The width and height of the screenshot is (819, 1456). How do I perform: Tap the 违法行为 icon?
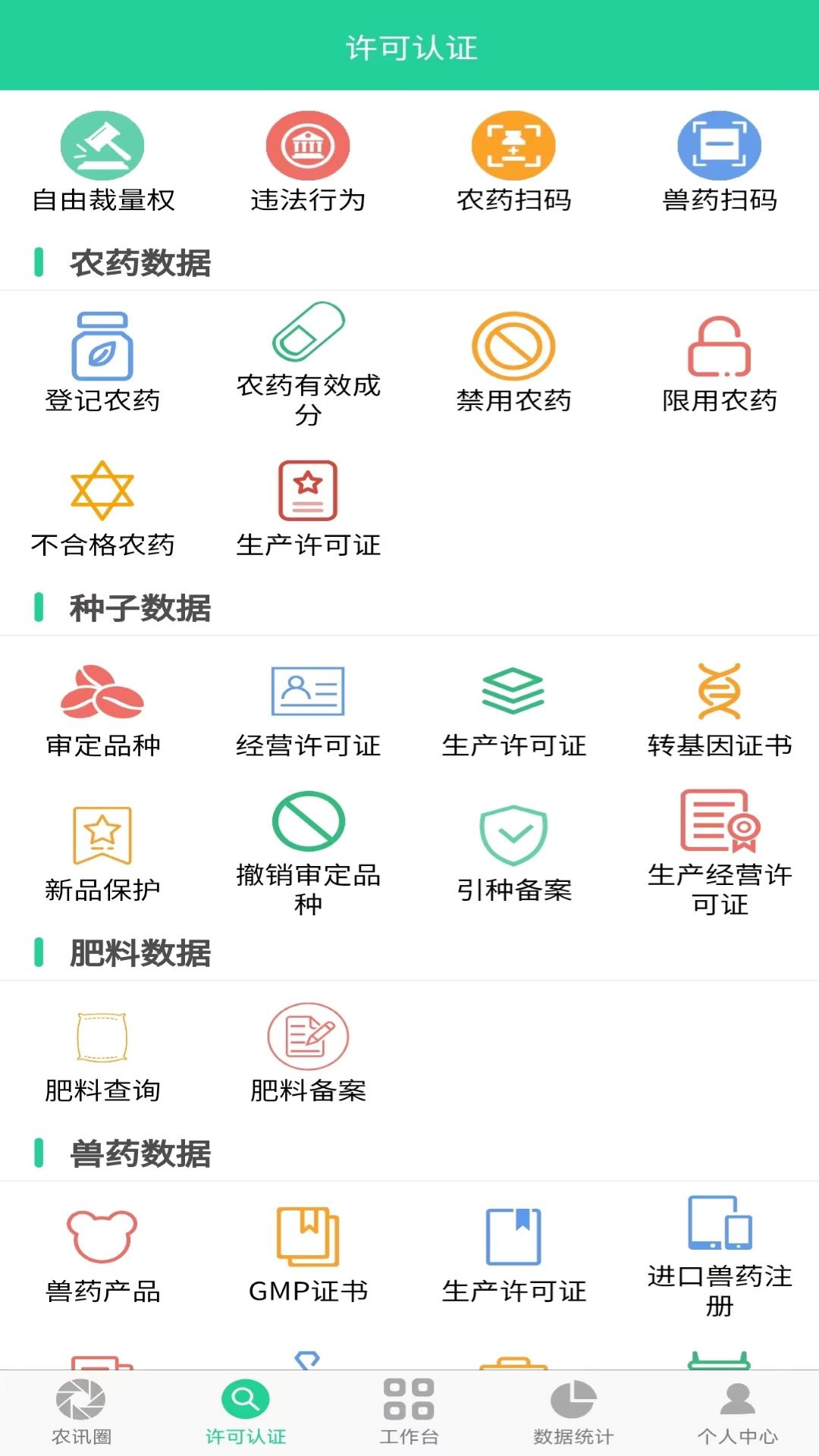[x=308, y=162]
